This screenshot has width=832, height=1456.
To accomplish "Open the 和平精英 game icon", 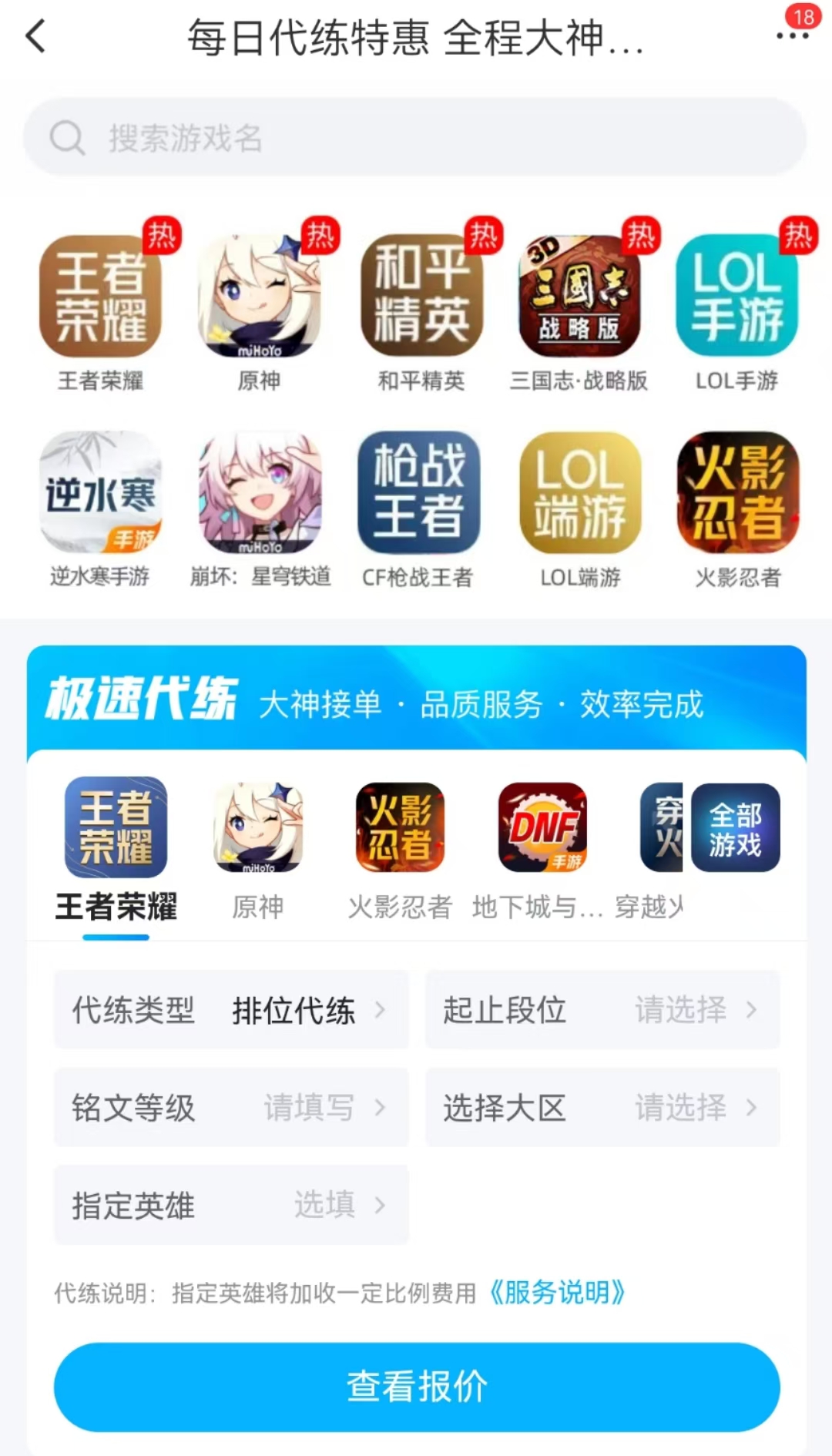I will (420, 300).
